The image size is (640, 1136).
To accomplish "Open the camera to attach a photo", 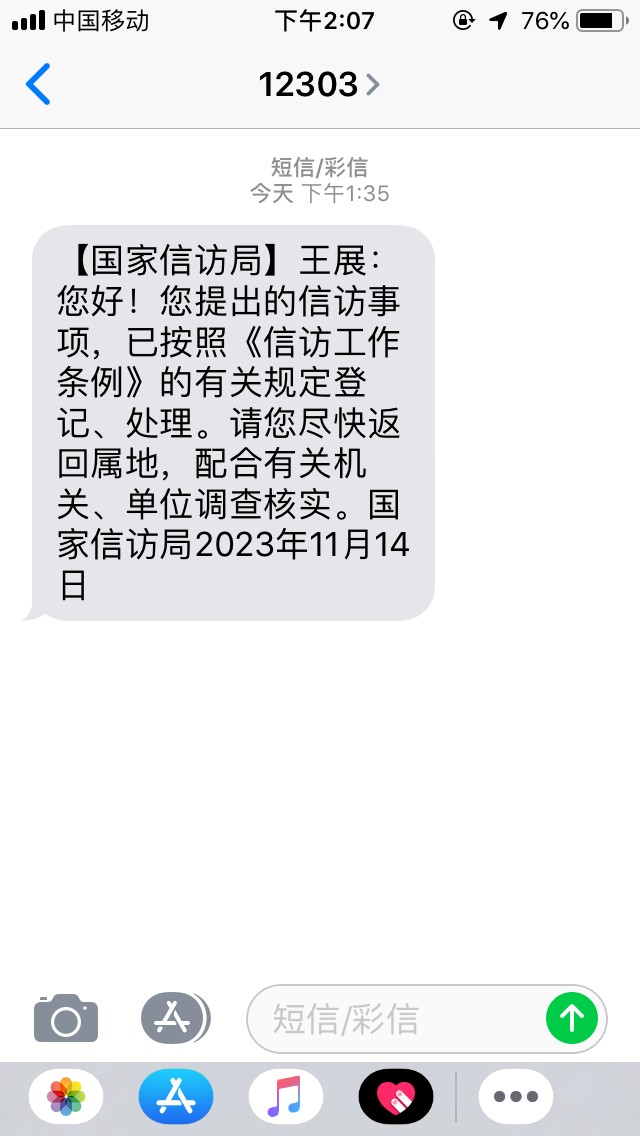I will pos(66,1018).
